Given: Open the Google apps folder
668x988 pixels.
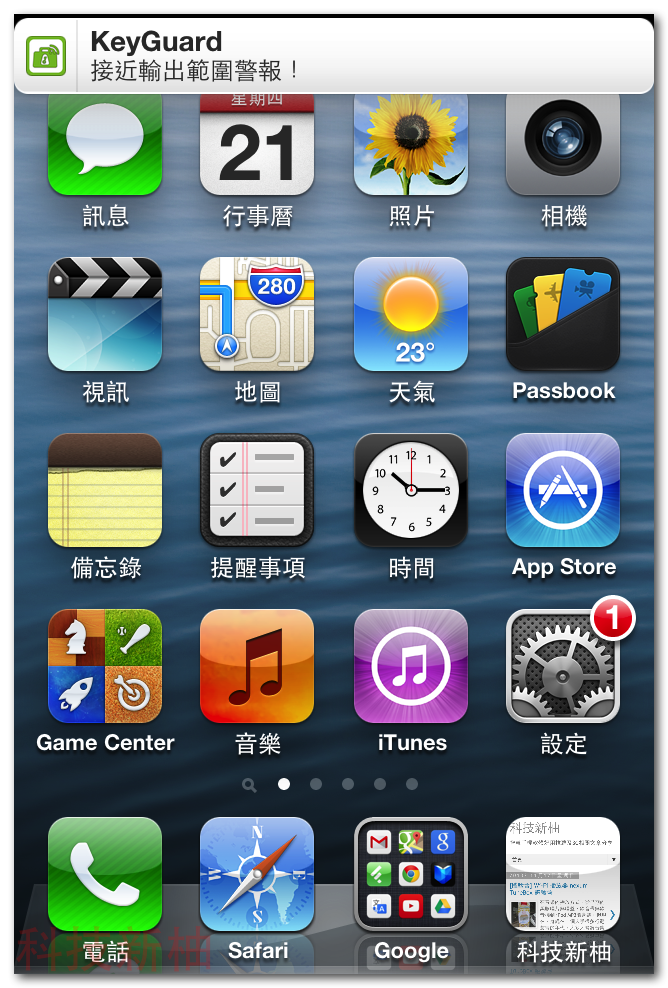Looking at the screenshot, I should [x=411, y=874].
